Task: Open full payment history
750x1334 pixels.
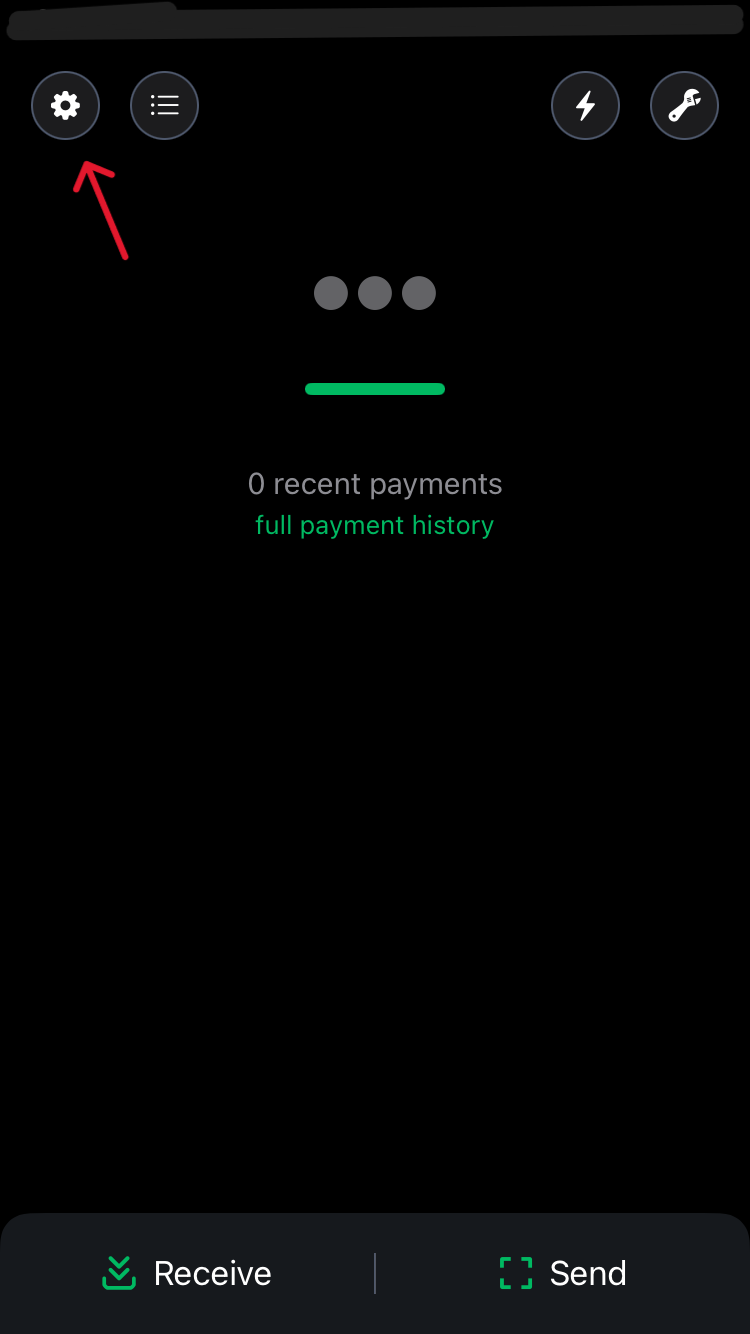Action: [374, 524]
